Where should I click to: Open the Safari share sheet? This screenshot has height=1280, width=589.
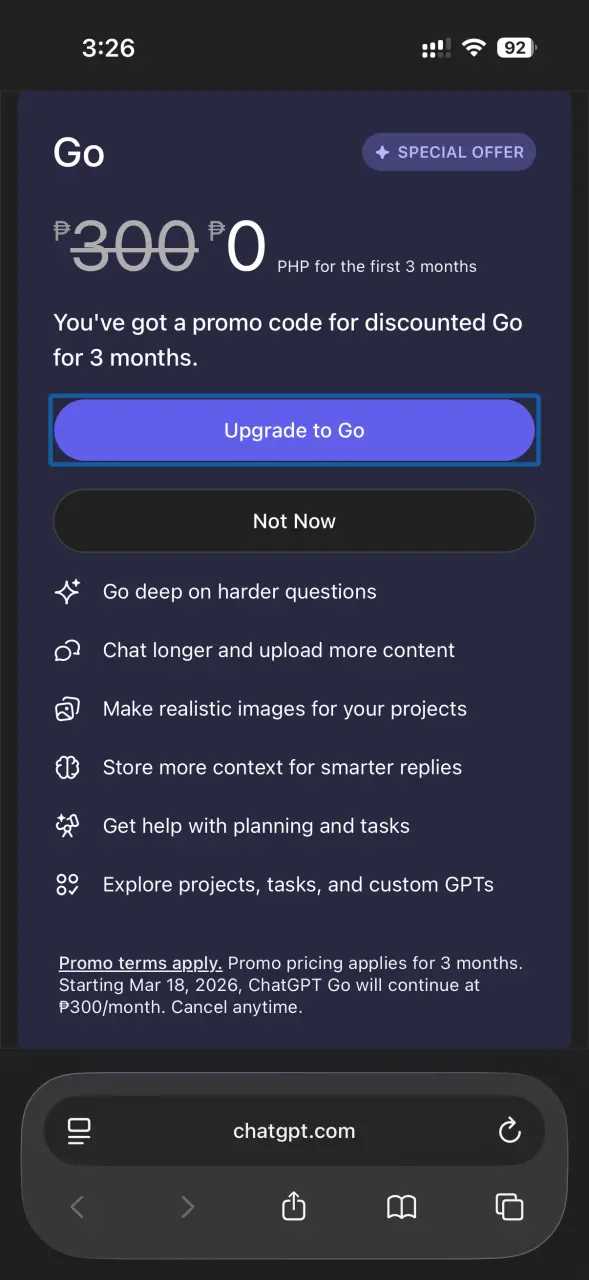pyautogui.click(x=293, y=1206)
